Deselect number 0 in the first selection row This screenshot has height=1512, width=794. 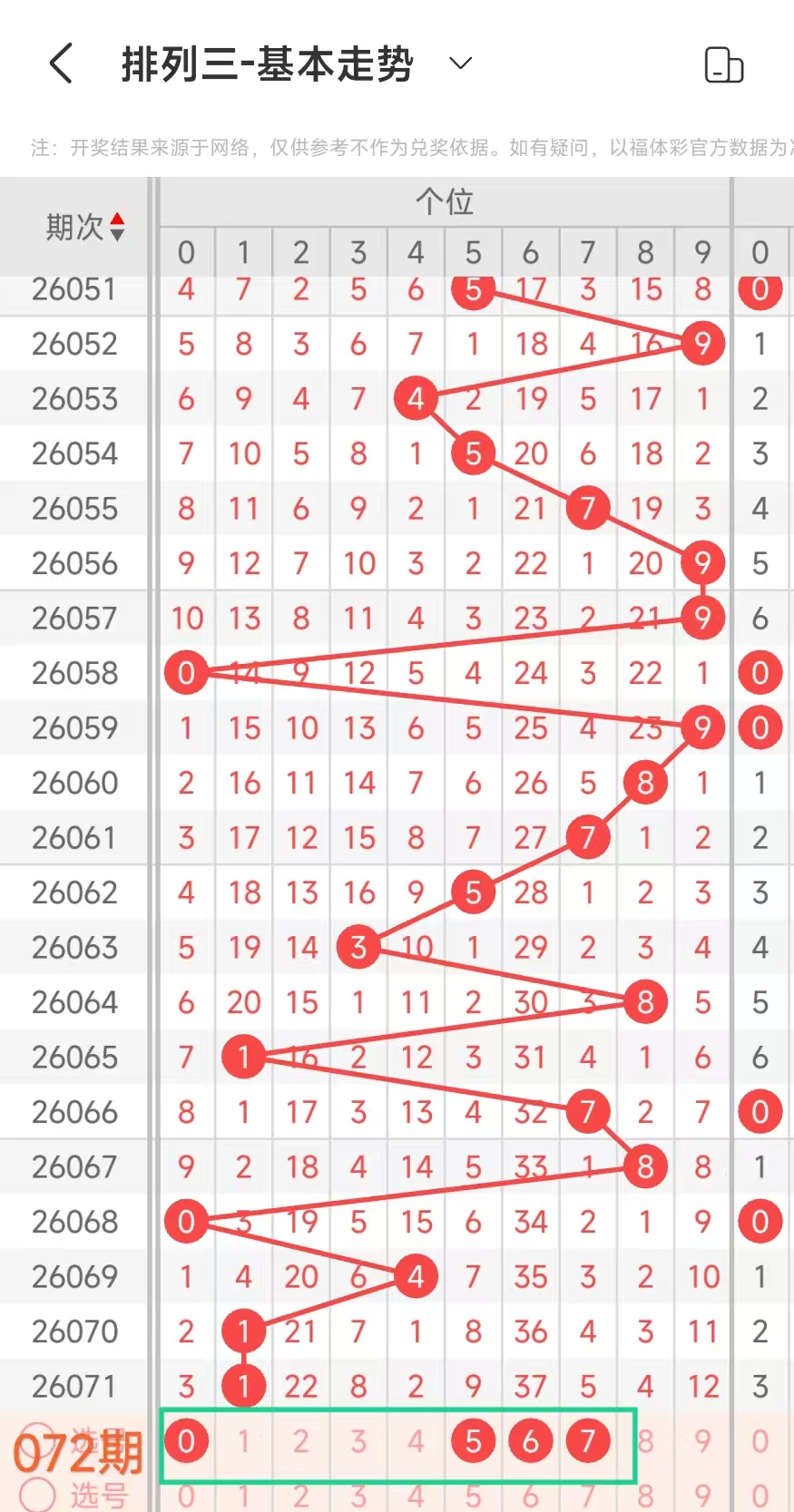[186, 1440]
